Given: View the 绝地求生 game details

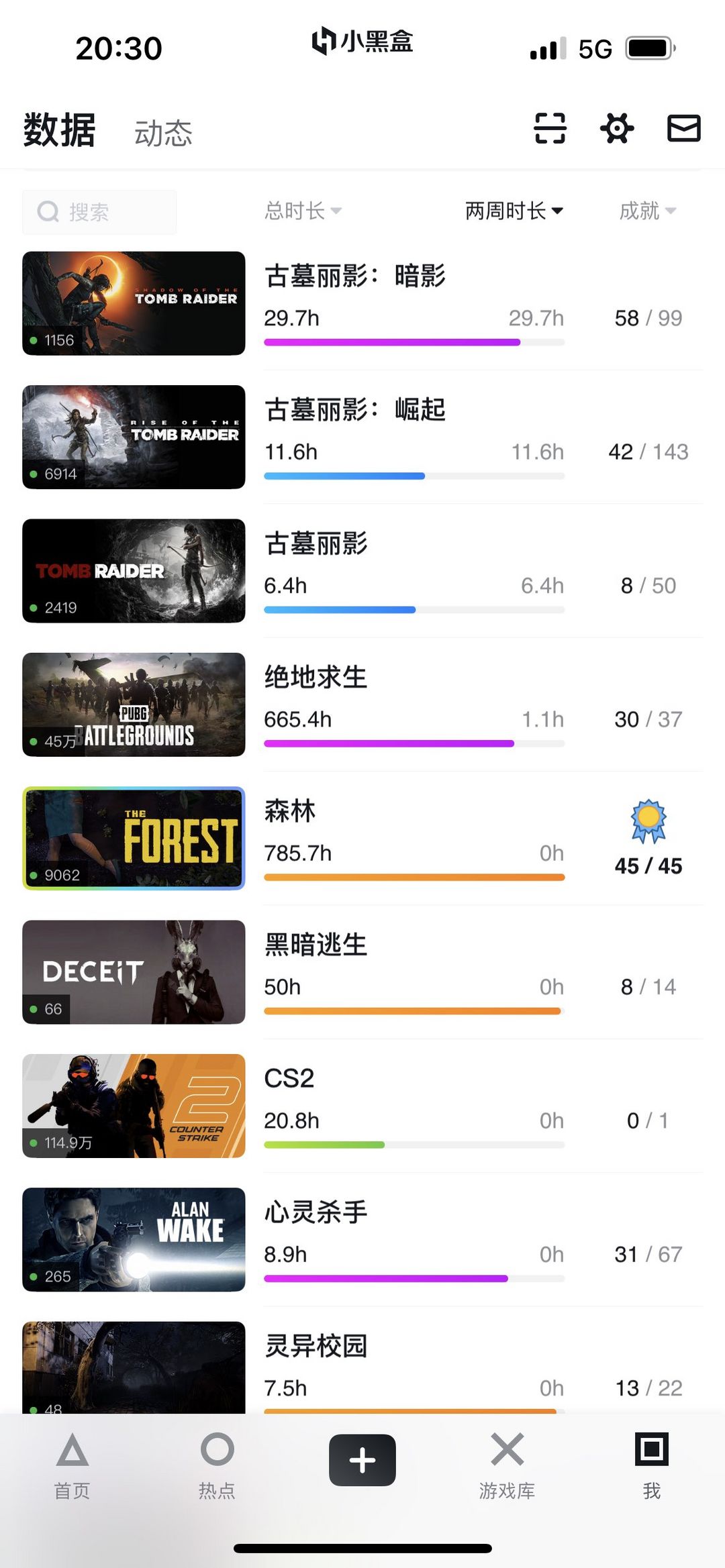Looking at the screenshot, I should [362, 704].
